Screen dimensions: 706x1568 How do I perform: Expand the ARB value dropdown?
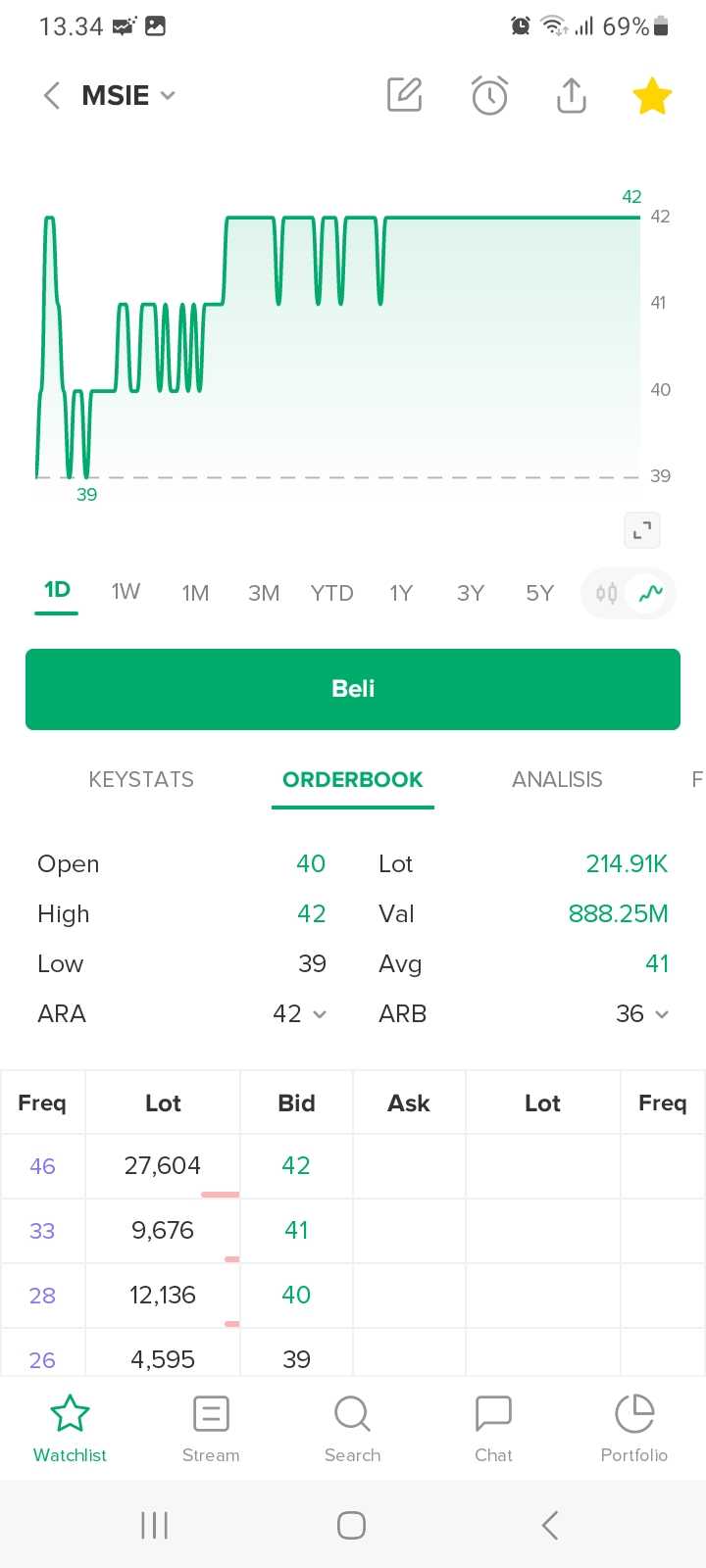point(643,1013)
